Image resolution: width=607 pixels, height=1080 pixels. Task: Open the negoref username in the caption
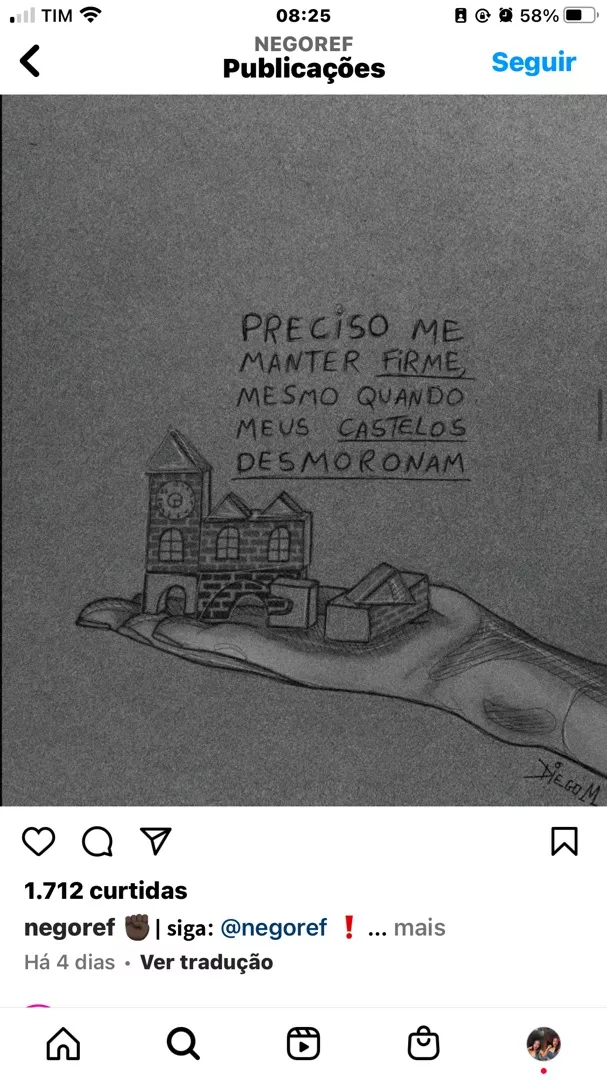pos(70,928)
